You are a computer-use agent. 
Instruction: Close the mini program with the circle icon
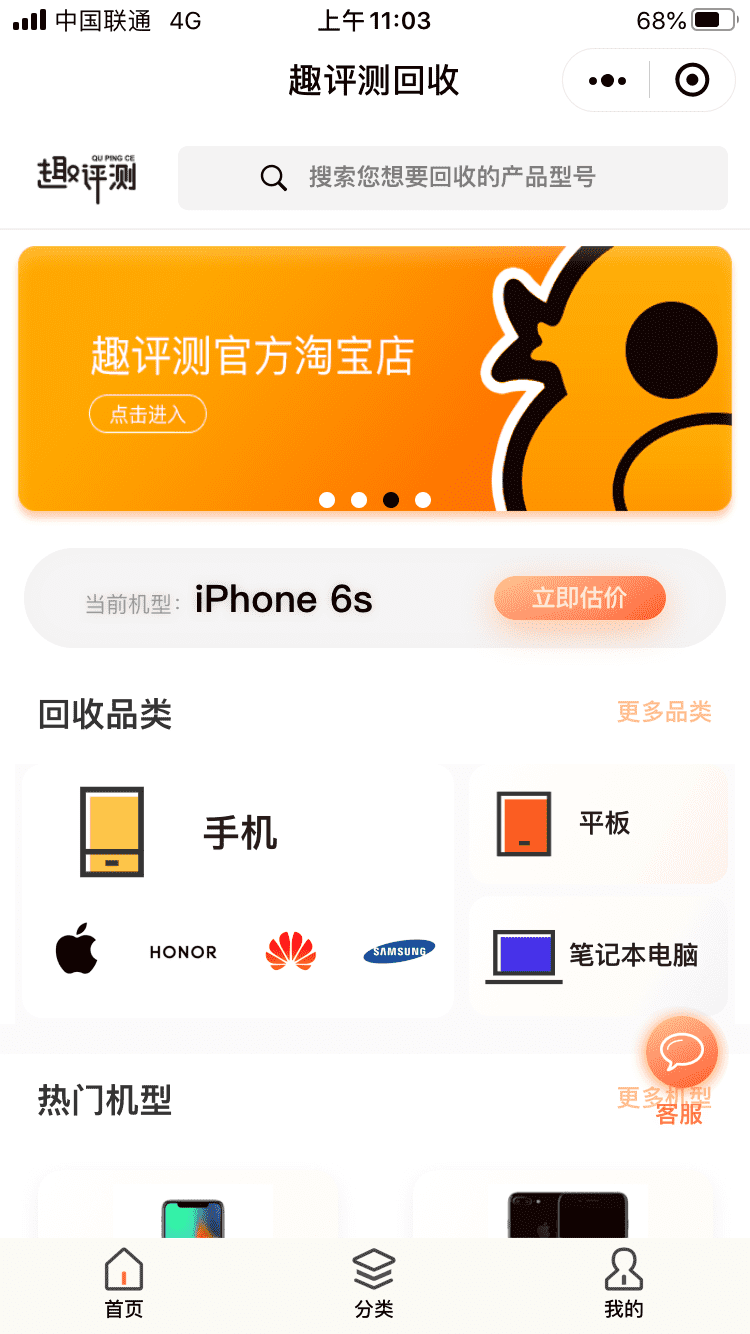pyautogui.click(x=692, y=80)
